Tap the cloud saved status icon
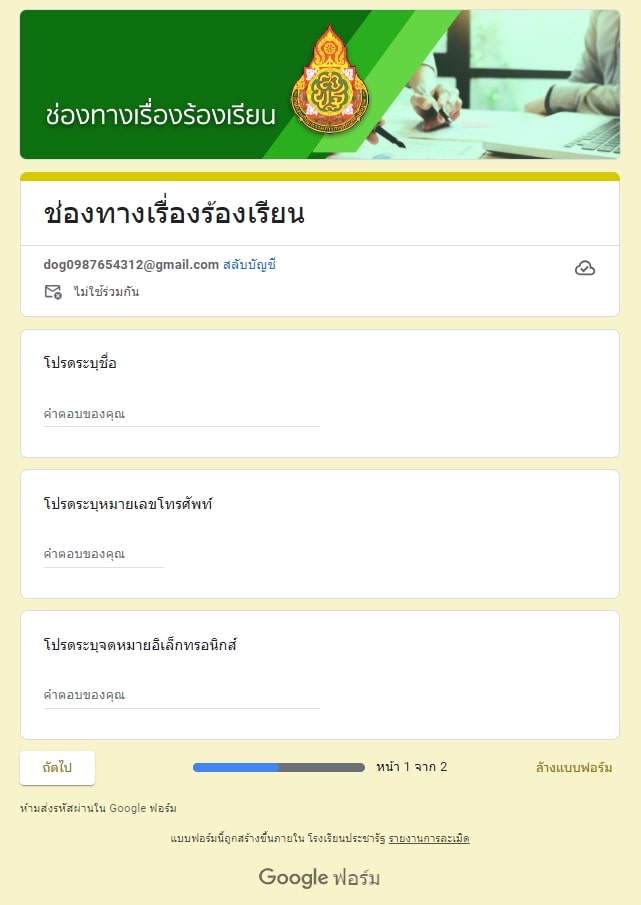This screenshot has height=905, width=641. coord(585,268)
